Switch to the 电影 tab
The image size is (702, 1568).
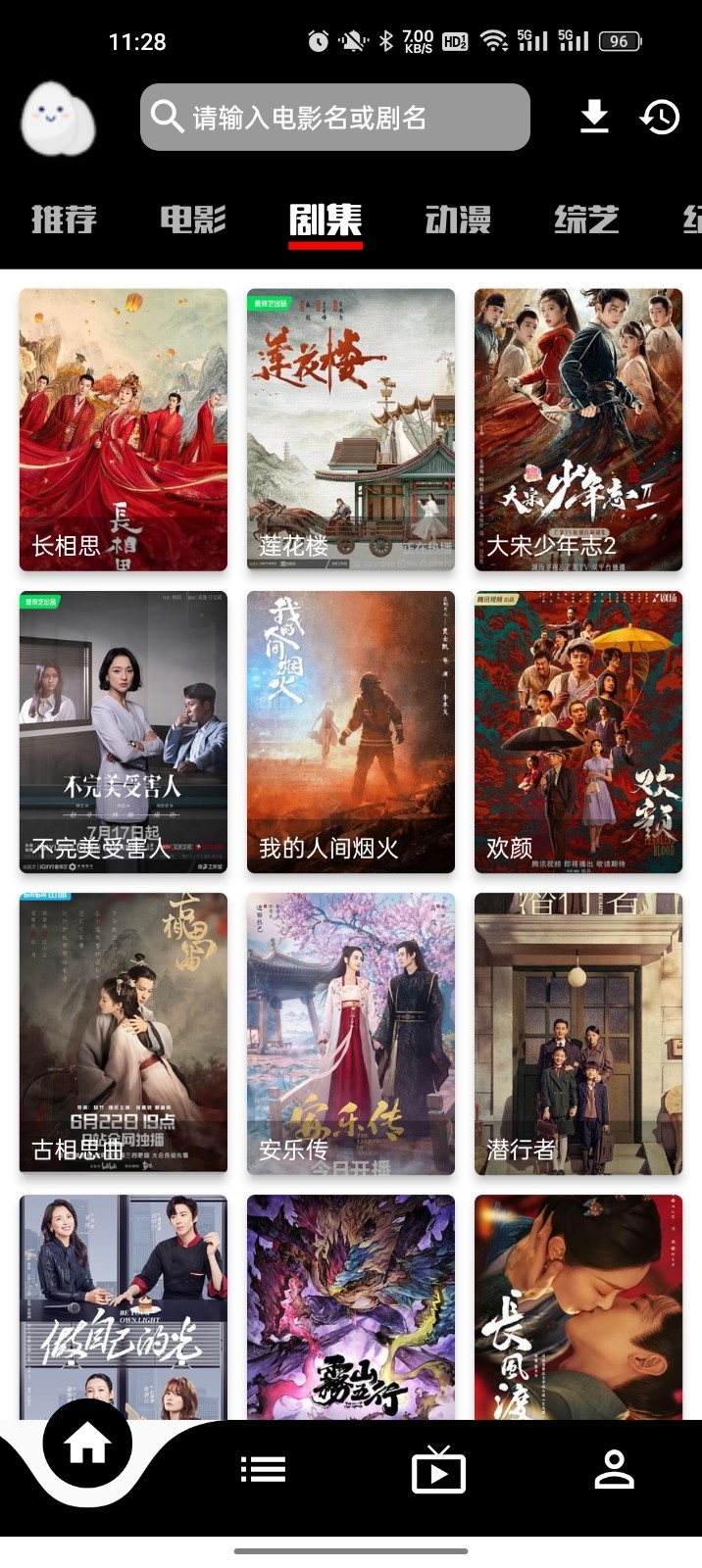[193, 220]
